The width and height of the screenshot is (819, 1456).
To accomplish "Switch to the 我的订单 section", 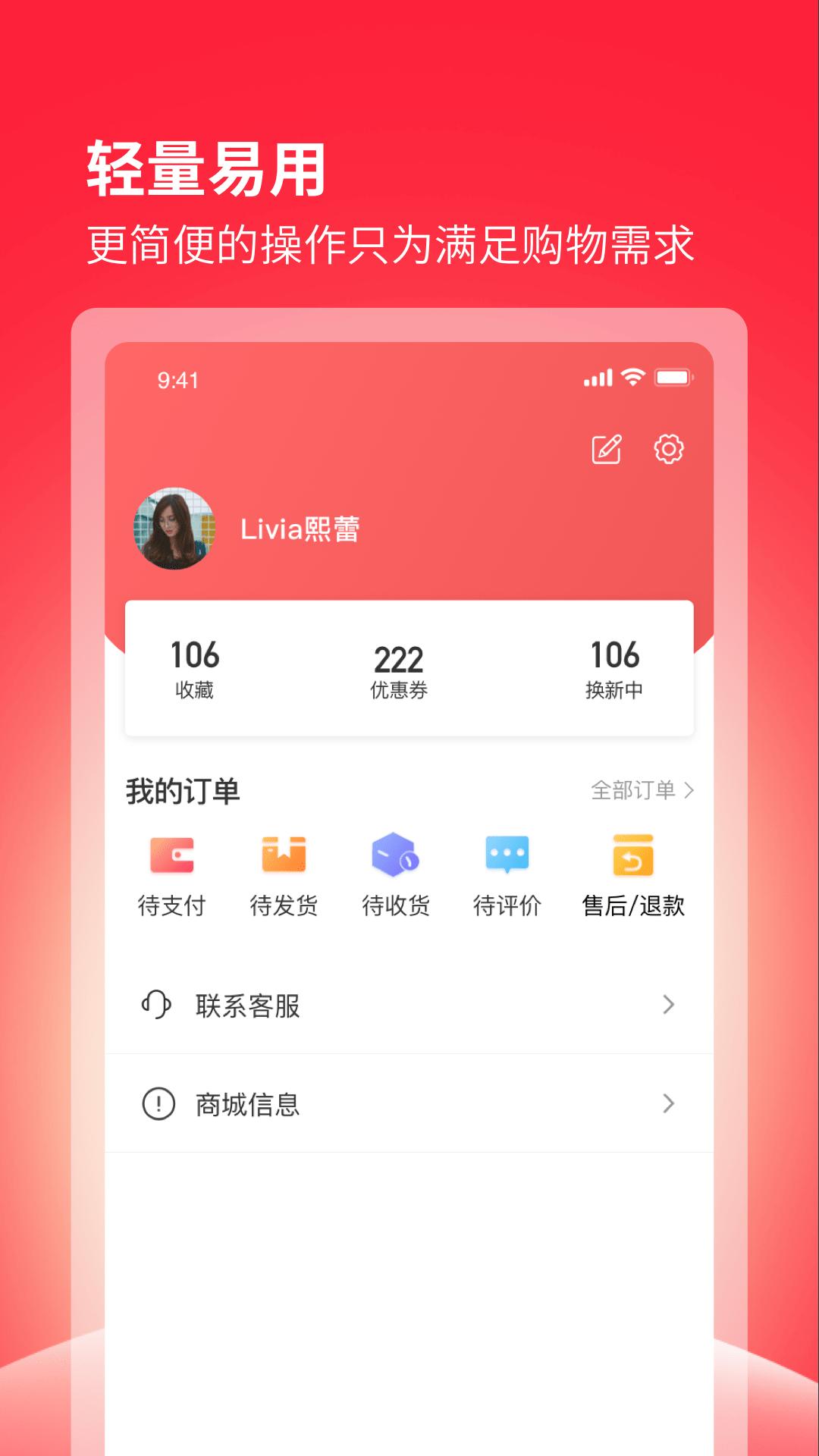I will pyautogui.click(x=182, y=791).
